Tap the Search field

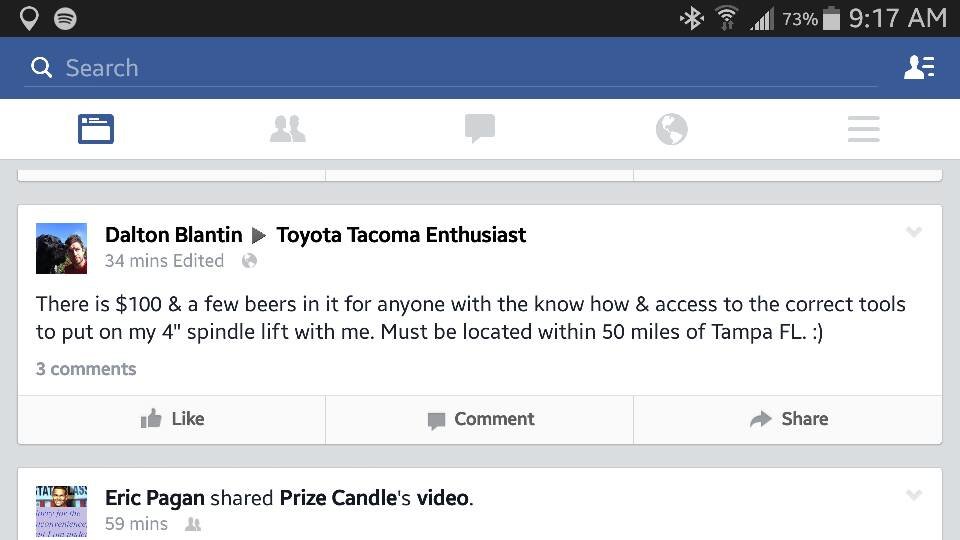tap(450, 68)
